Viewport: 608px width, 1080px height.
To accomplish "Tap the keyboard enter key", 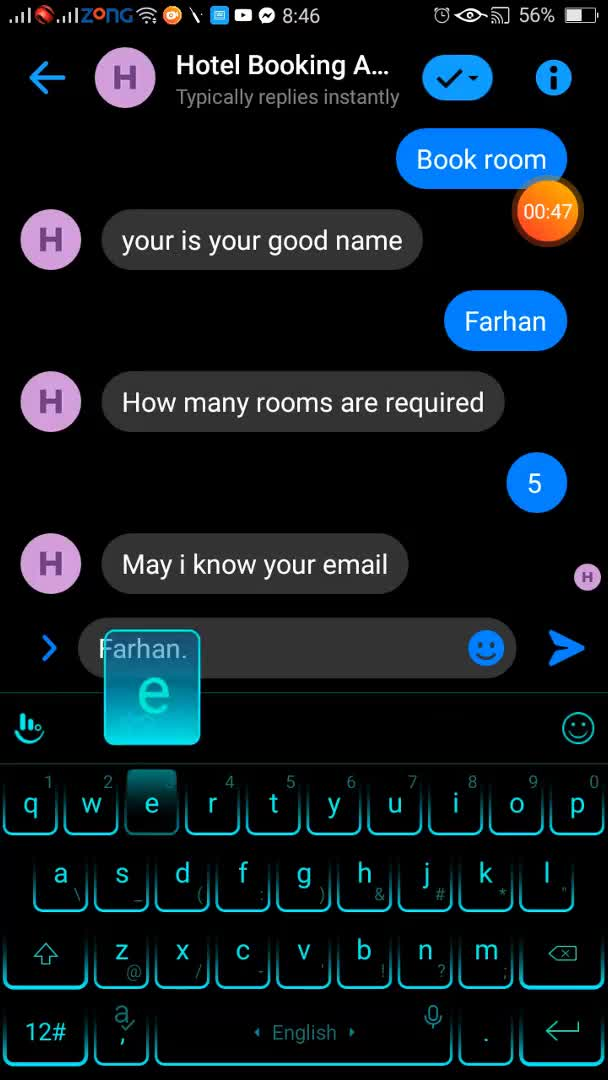I will 562,1030.
